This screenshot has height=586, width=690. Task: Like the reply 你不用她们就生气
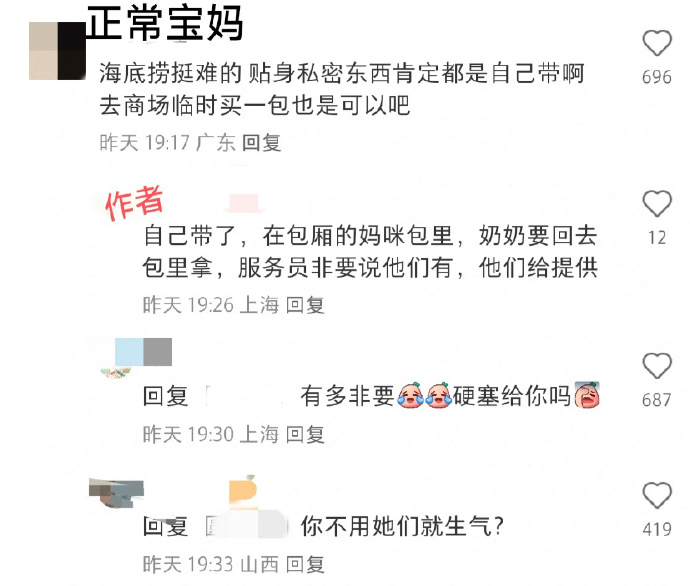click(x=657, y=496)
